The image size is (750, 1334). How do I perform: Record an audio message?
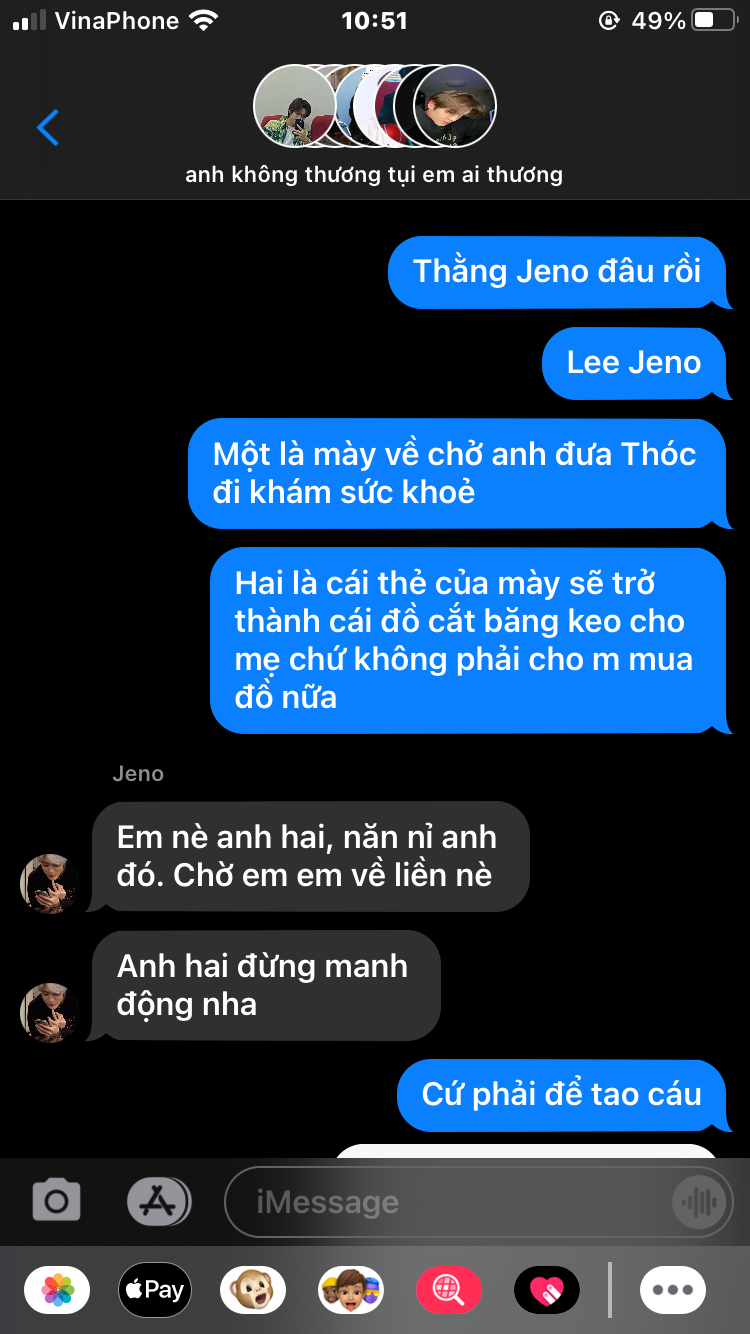click(x=697, y=1202)
